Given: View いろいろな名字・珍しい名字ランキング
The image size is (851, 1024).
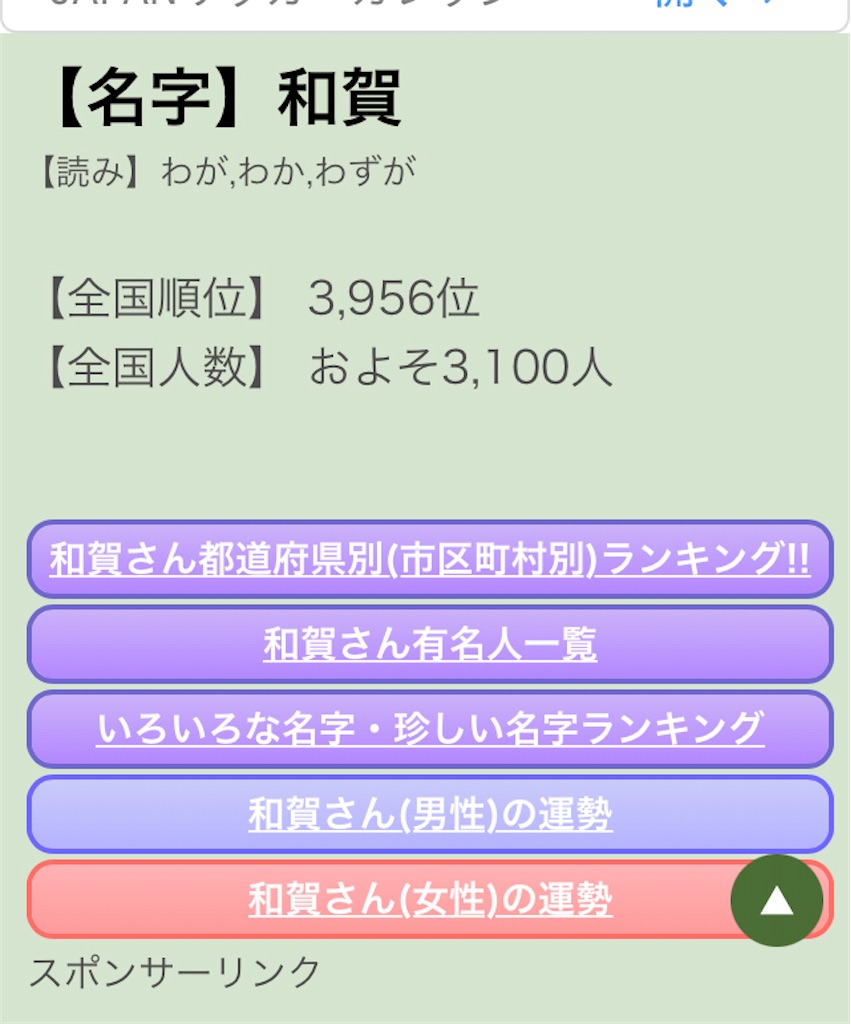Looking at the screenshot, I should tap(430, 729).
